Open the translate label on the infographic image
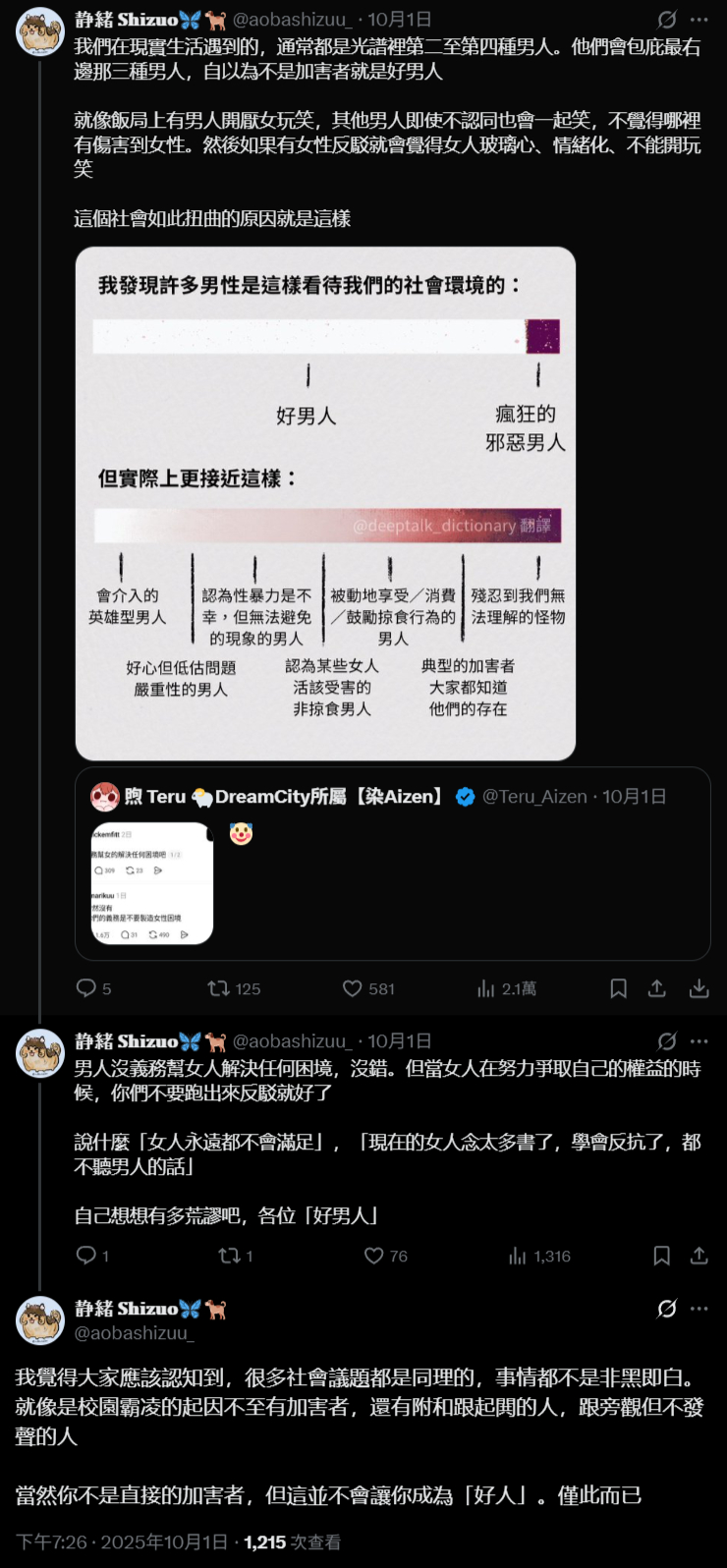 (535, 526)
